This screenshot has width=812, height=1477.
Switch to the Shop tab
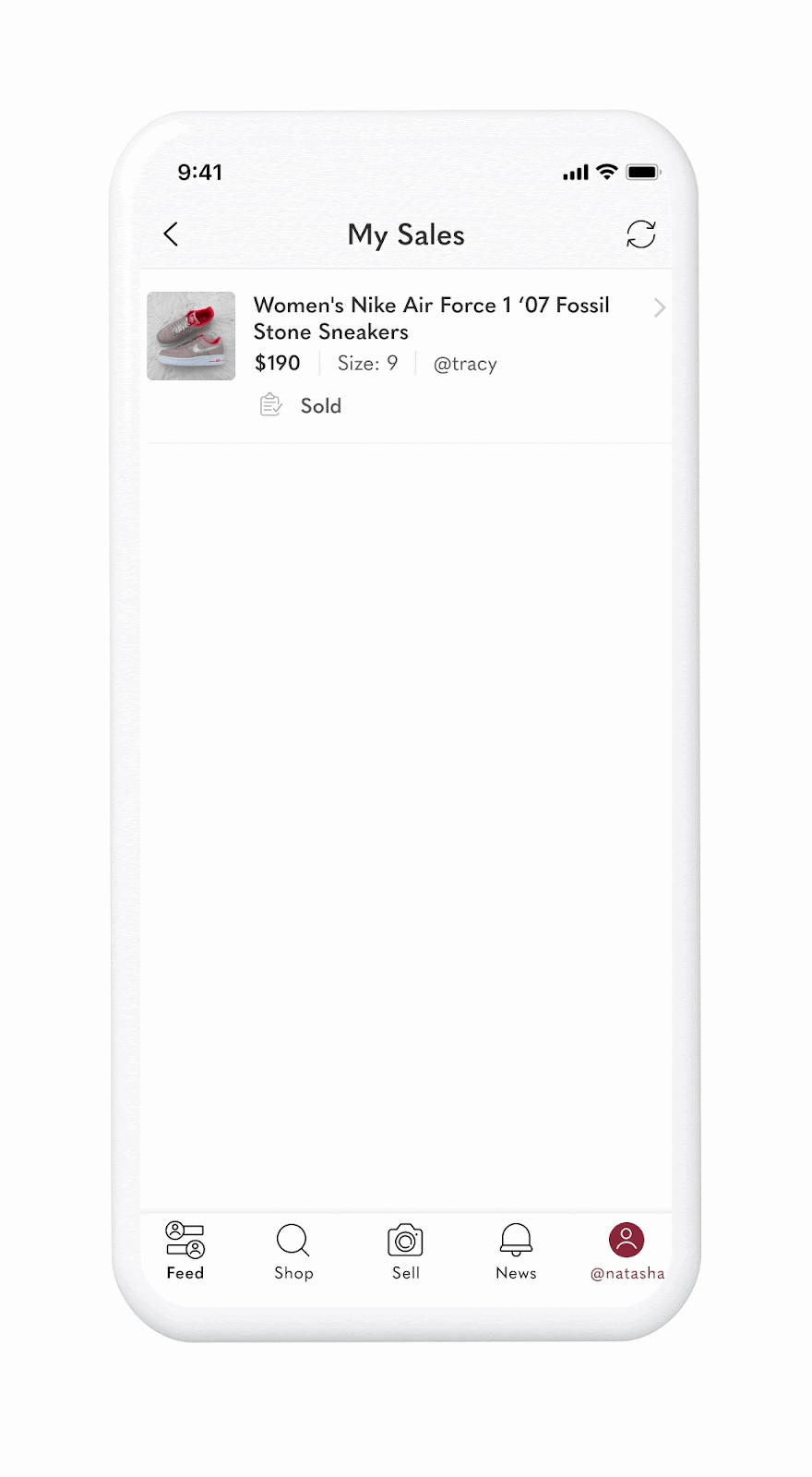point(293,1251)
